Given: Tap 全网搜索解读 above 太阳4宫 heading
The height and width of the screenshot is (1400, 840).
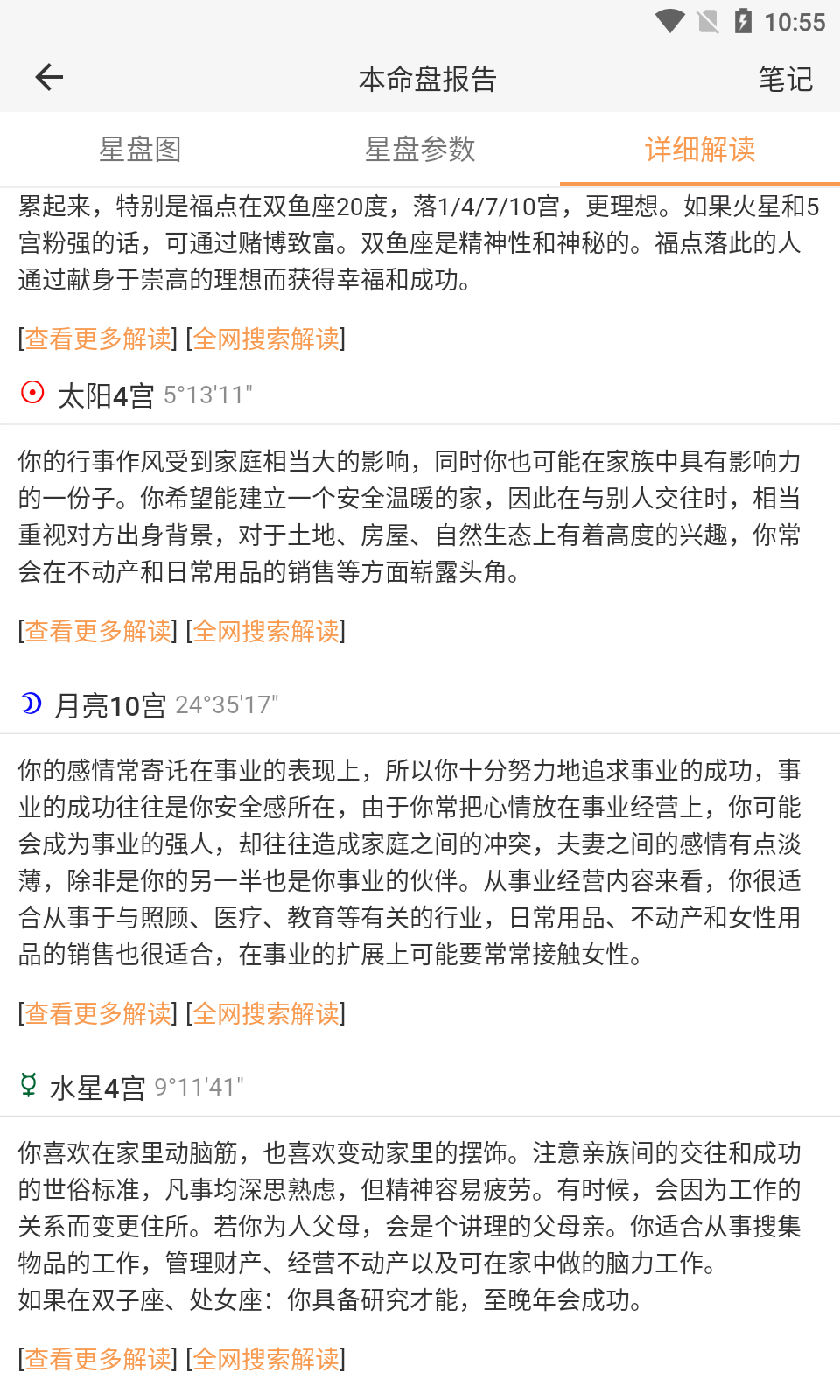Looking at the screenshot, I should (x=266, y=339).
